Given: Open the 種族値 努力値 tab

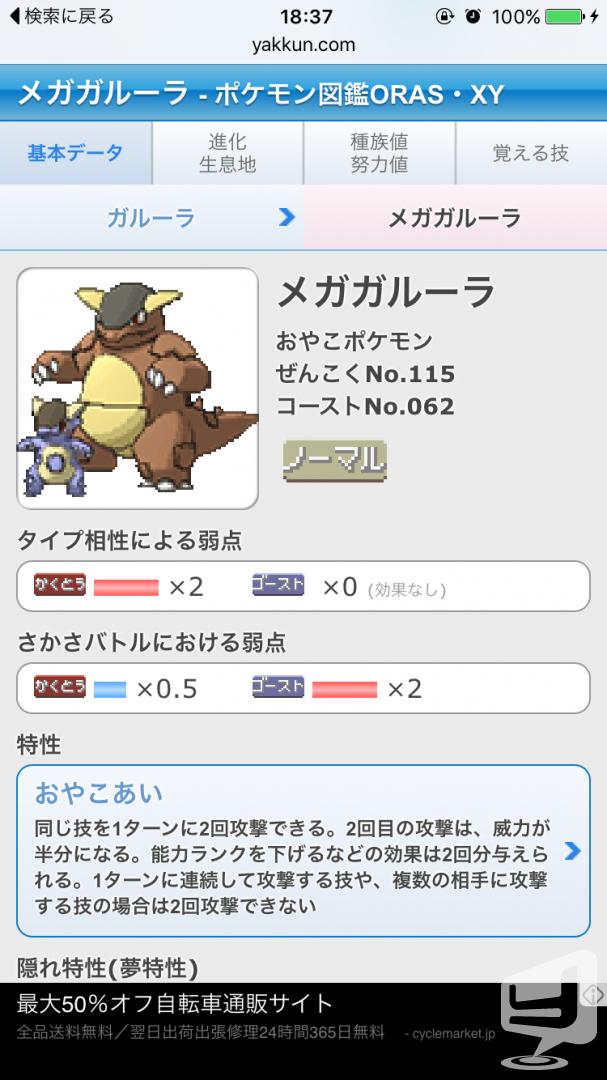Looking at the screenshot, I should pos(379,153).
